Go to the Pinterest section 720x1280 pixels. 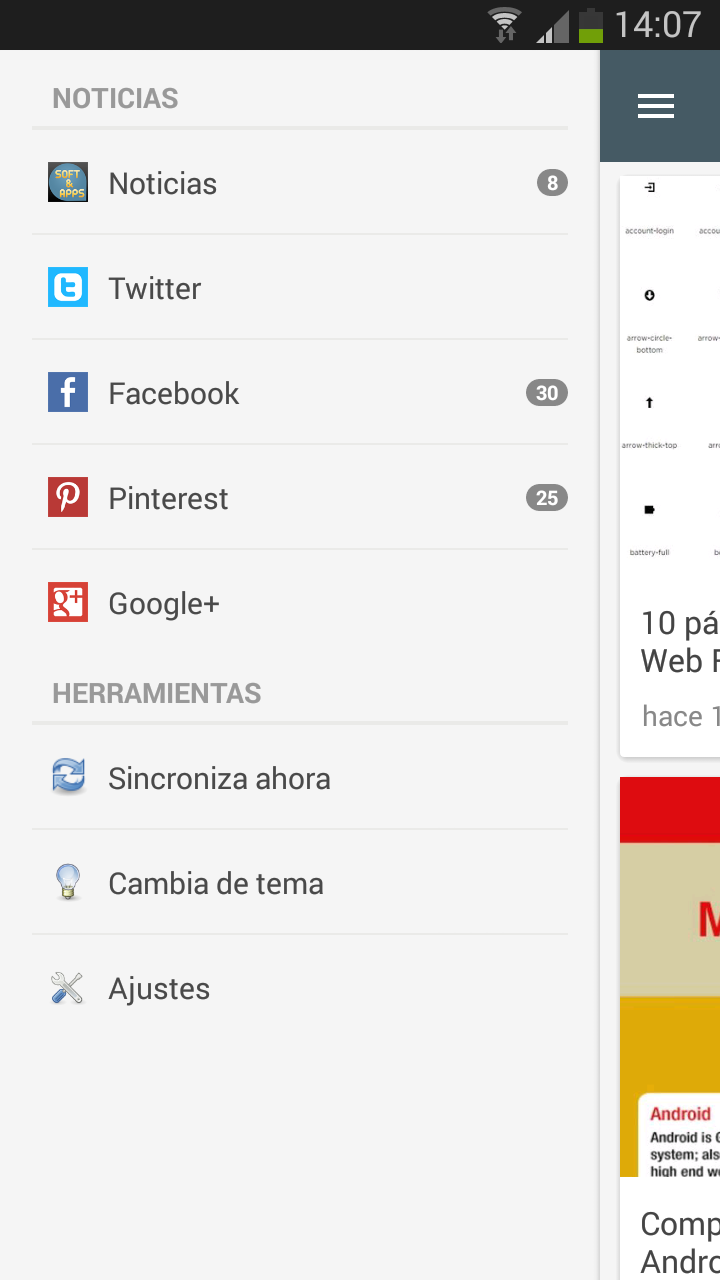pyautogui.click(x=300, y=498)
